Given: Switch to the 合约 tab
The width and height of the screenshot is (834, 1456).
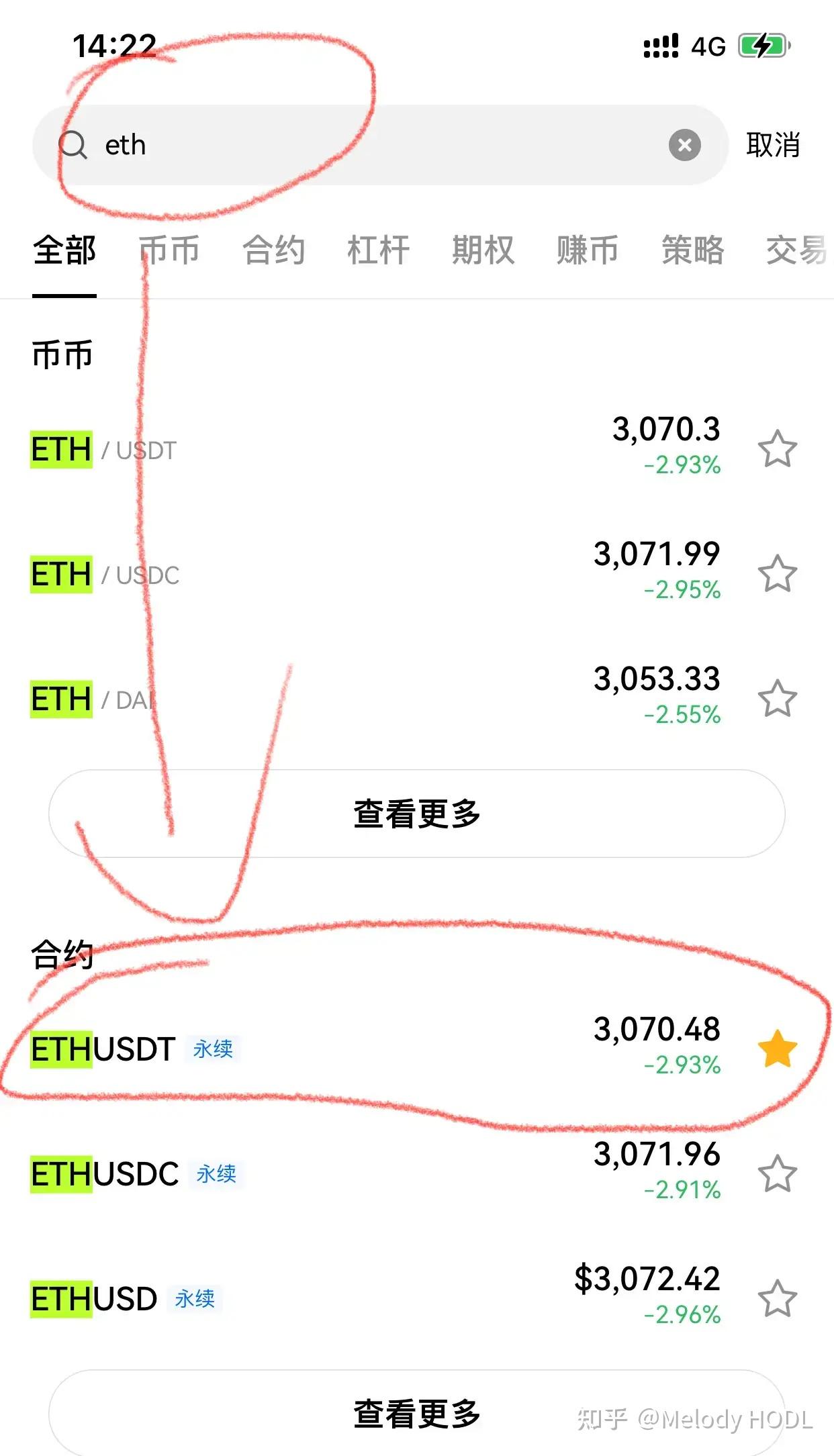Looking at the screenshot, I should click(x=274, y=250).
